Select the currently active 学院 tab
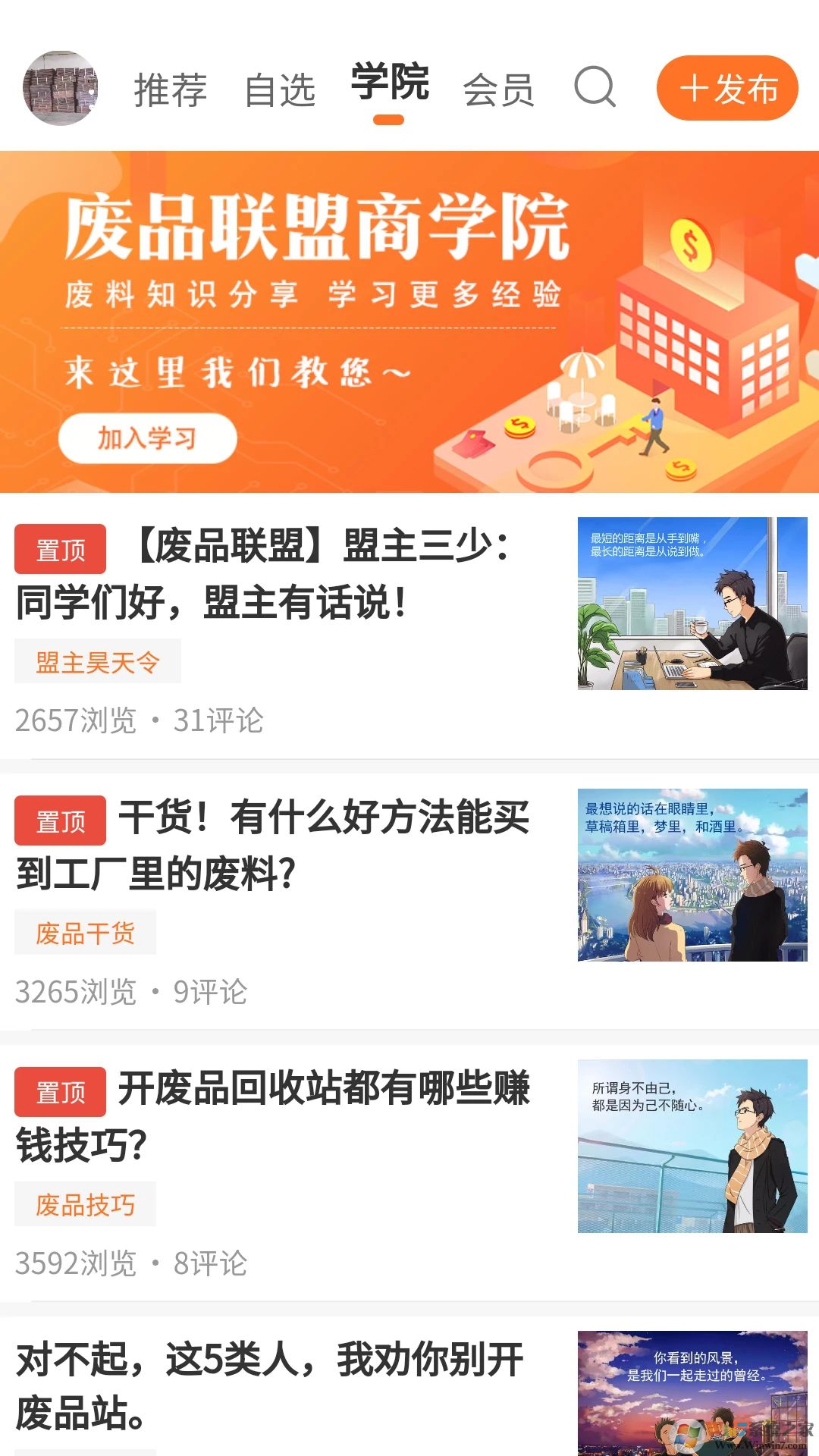The height and width of the screenshot is (1456, 819). pos(389,86)
